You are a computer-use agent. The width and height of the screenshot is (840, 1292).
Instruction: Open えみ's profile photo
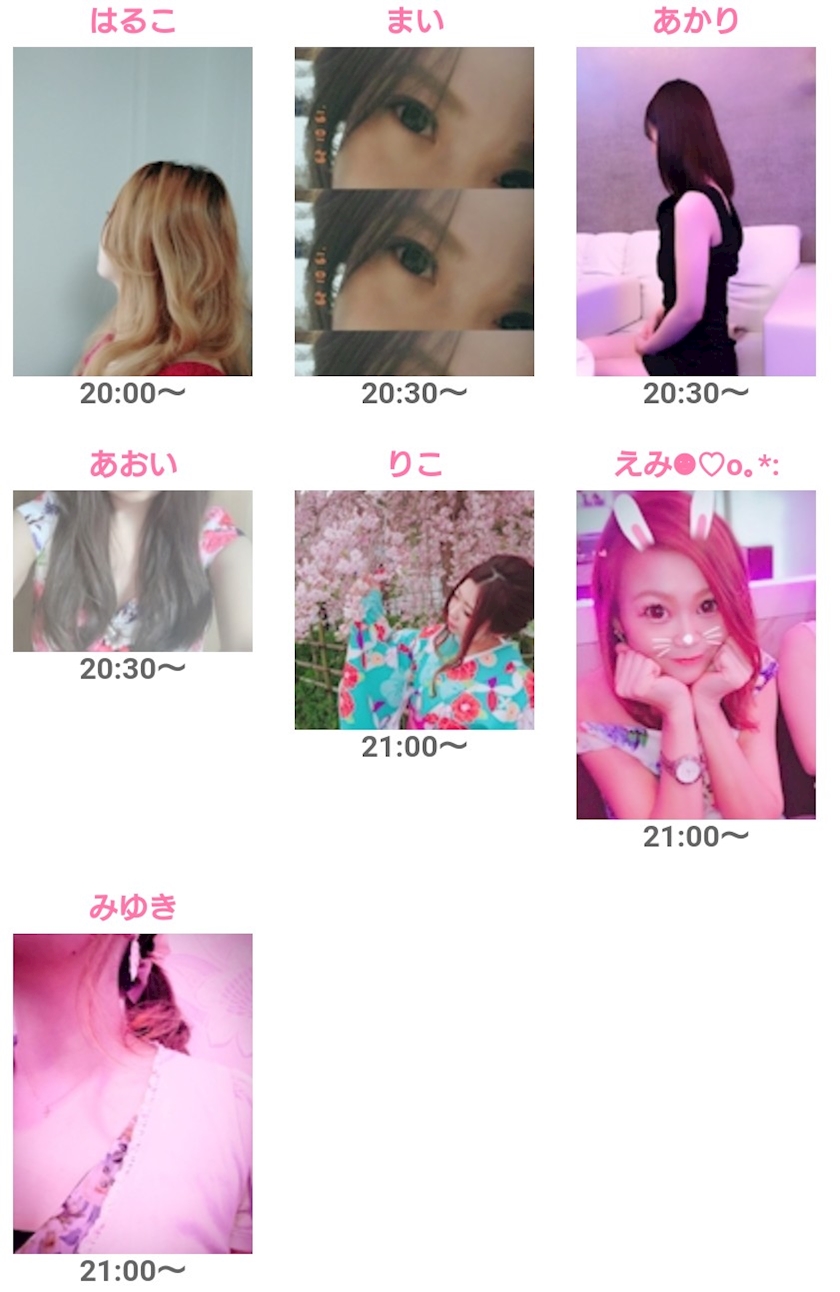[696, 655]
